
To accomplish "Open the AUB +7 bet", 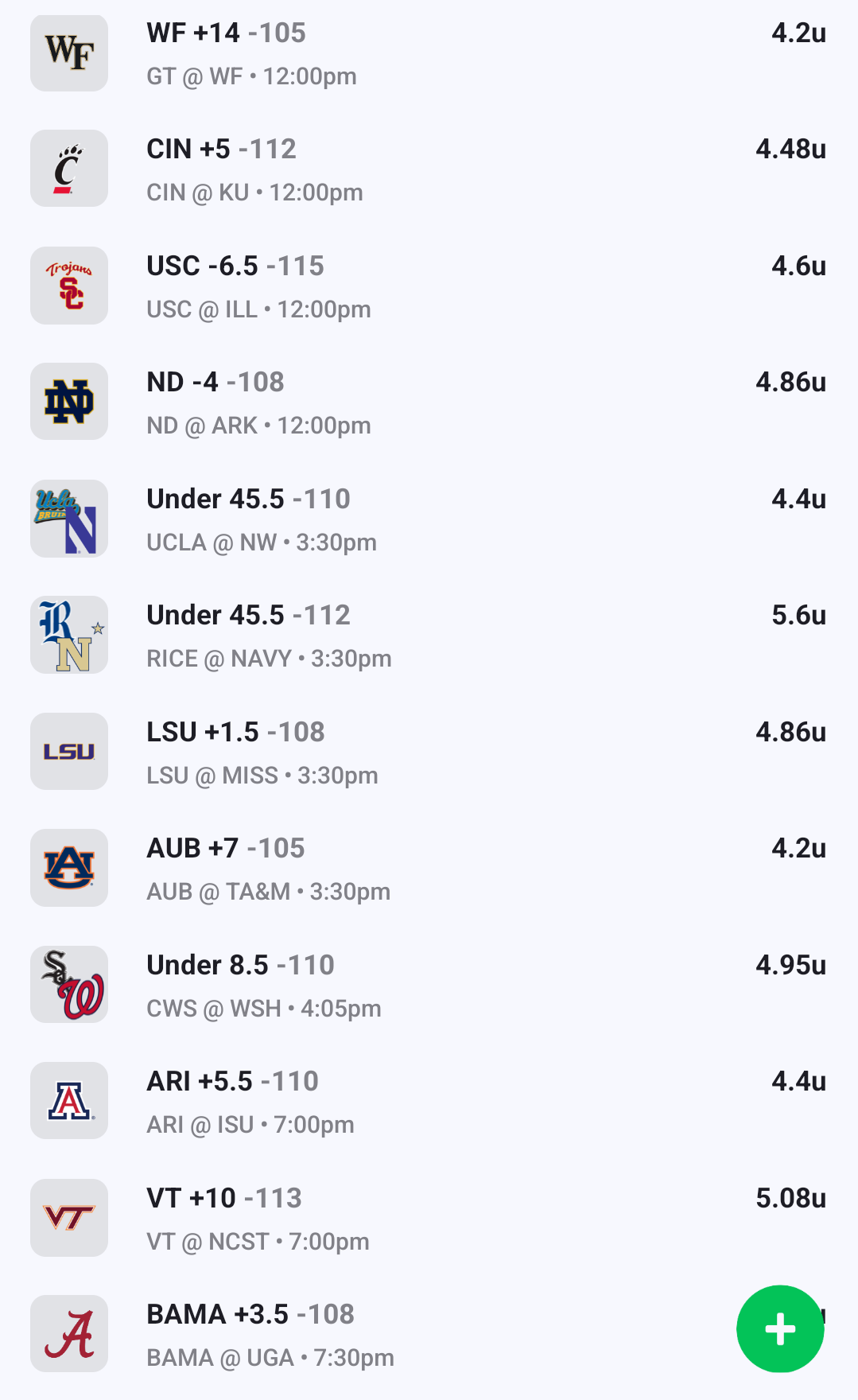I will coord(429,869).
